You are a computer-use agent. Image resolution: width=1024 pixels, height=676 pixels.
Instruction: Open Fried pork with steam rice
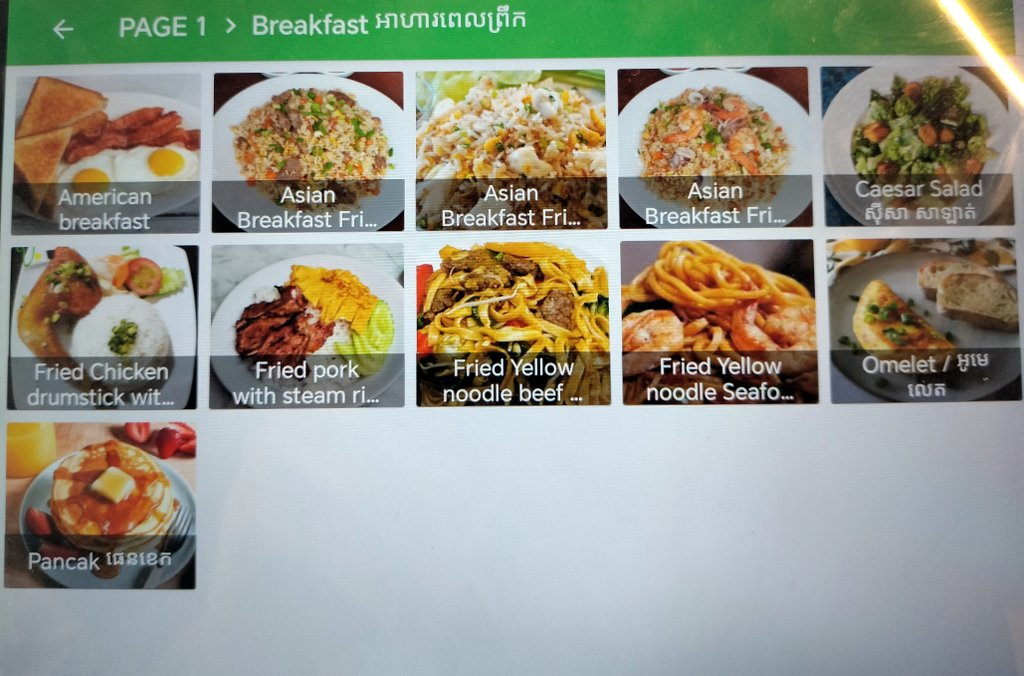[307, 326]
